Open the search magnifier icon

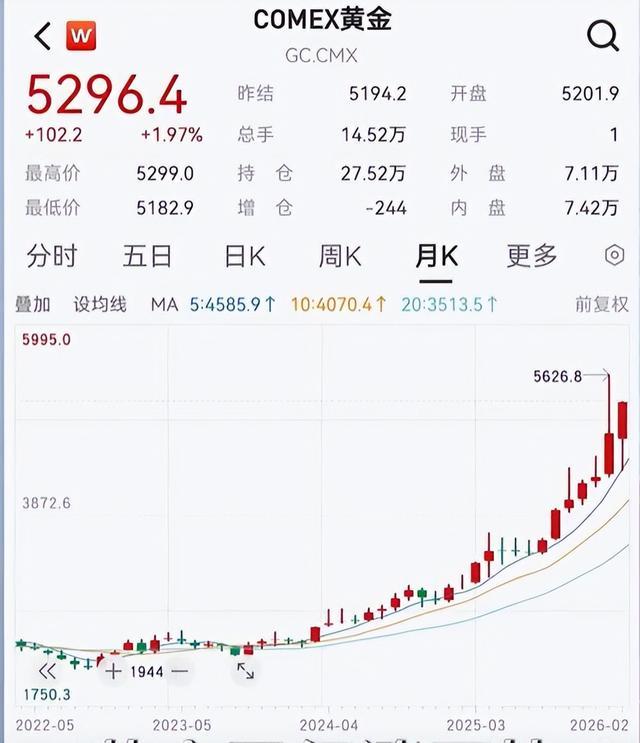pyautogui.click(x=602, y=37)
